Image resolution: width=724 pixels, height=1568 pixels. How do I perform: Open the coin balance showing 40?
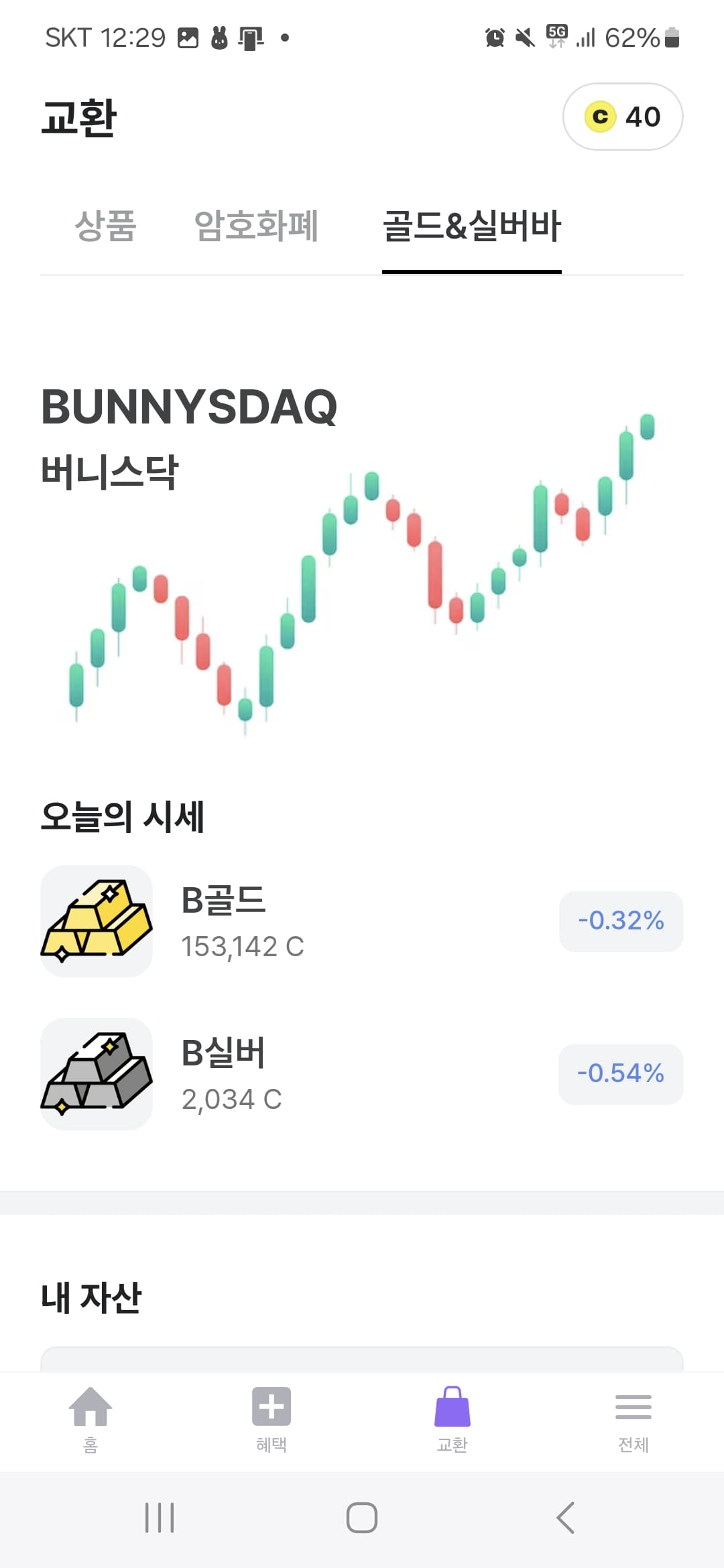[x=622, y=117]
